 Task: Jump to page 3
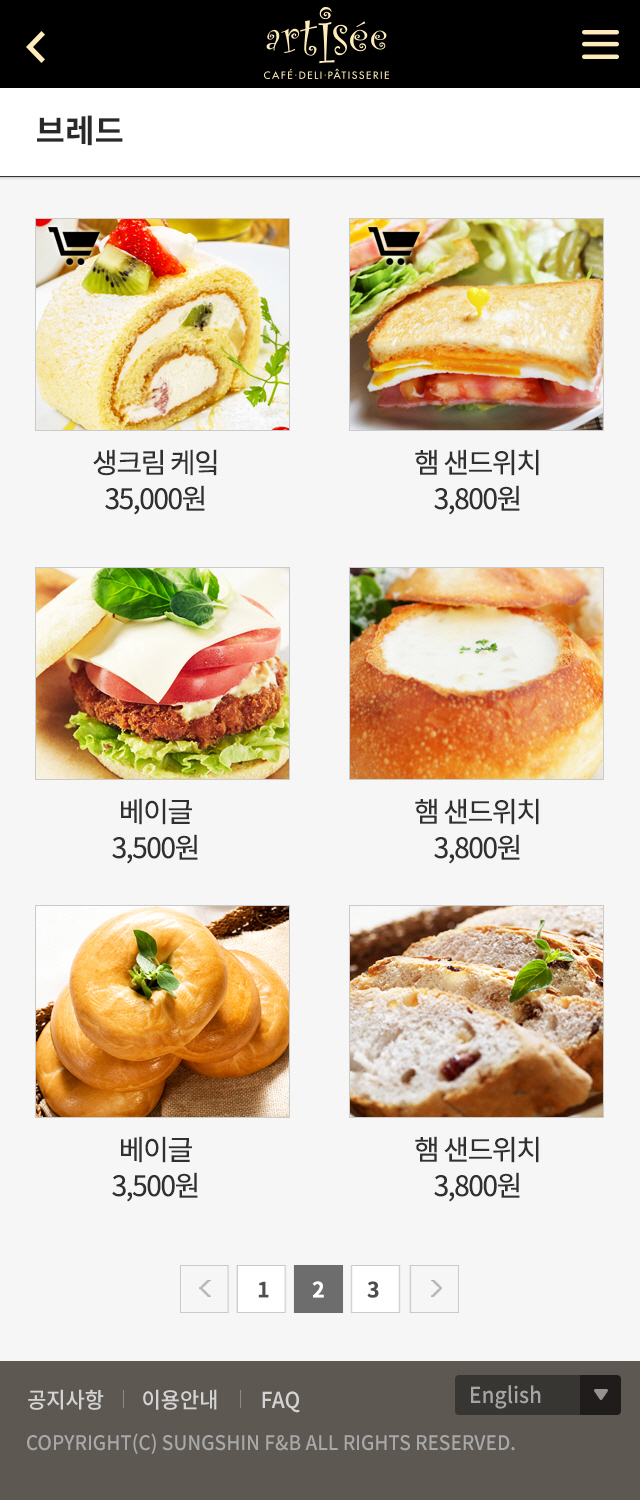[374, 1289]
